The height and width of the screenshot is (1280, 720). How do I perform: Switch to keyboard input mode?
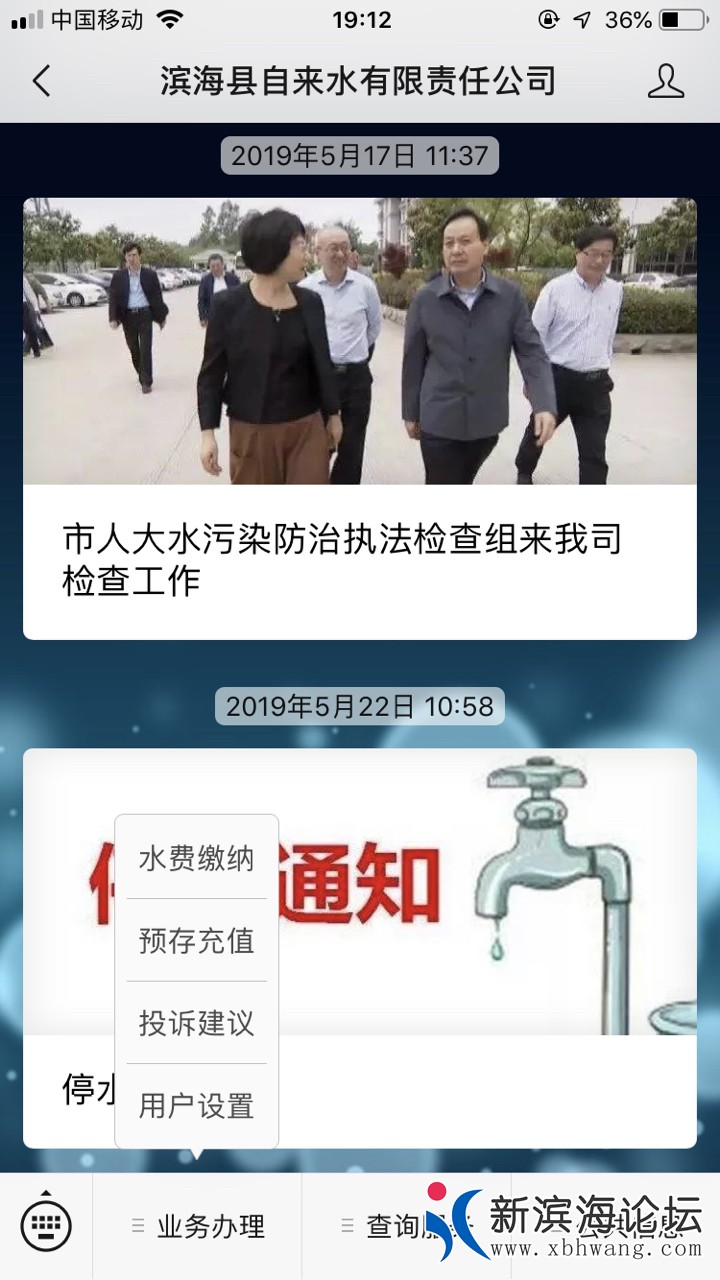pos(46,1224)
